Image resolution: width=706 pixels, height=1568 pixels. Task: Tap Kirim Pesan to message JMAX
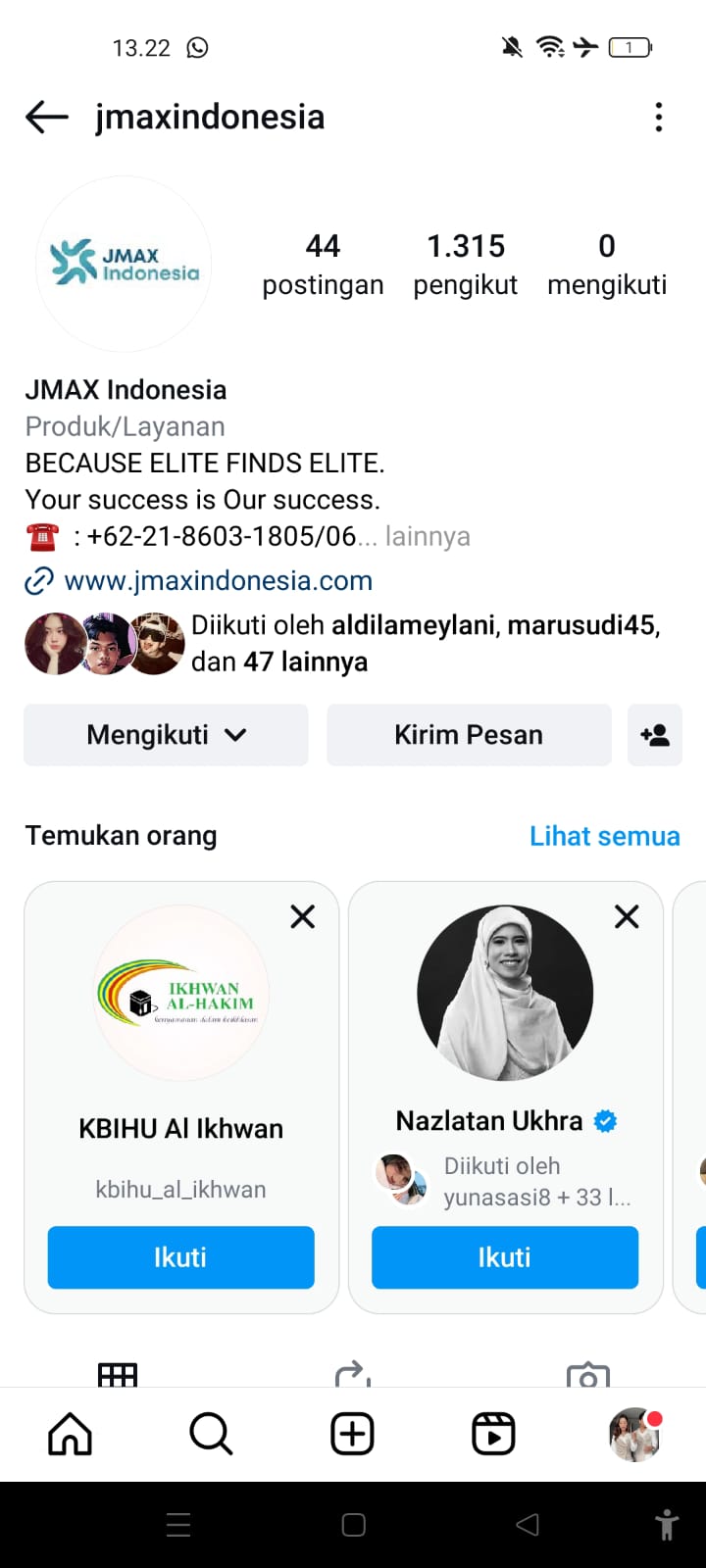[469, 735]
